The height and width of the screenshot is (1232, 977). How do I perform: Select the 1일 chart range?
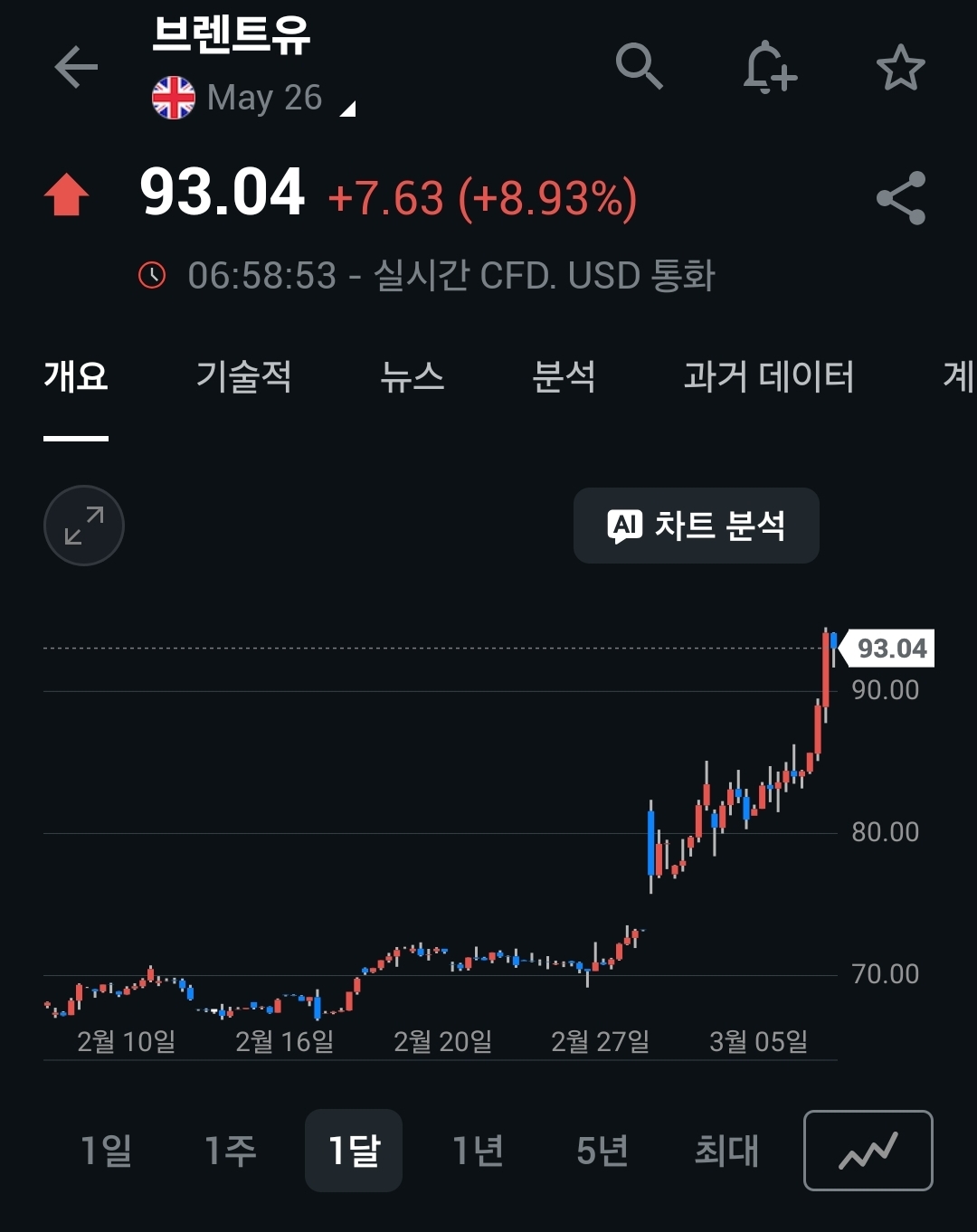[x=107, y=1151]
